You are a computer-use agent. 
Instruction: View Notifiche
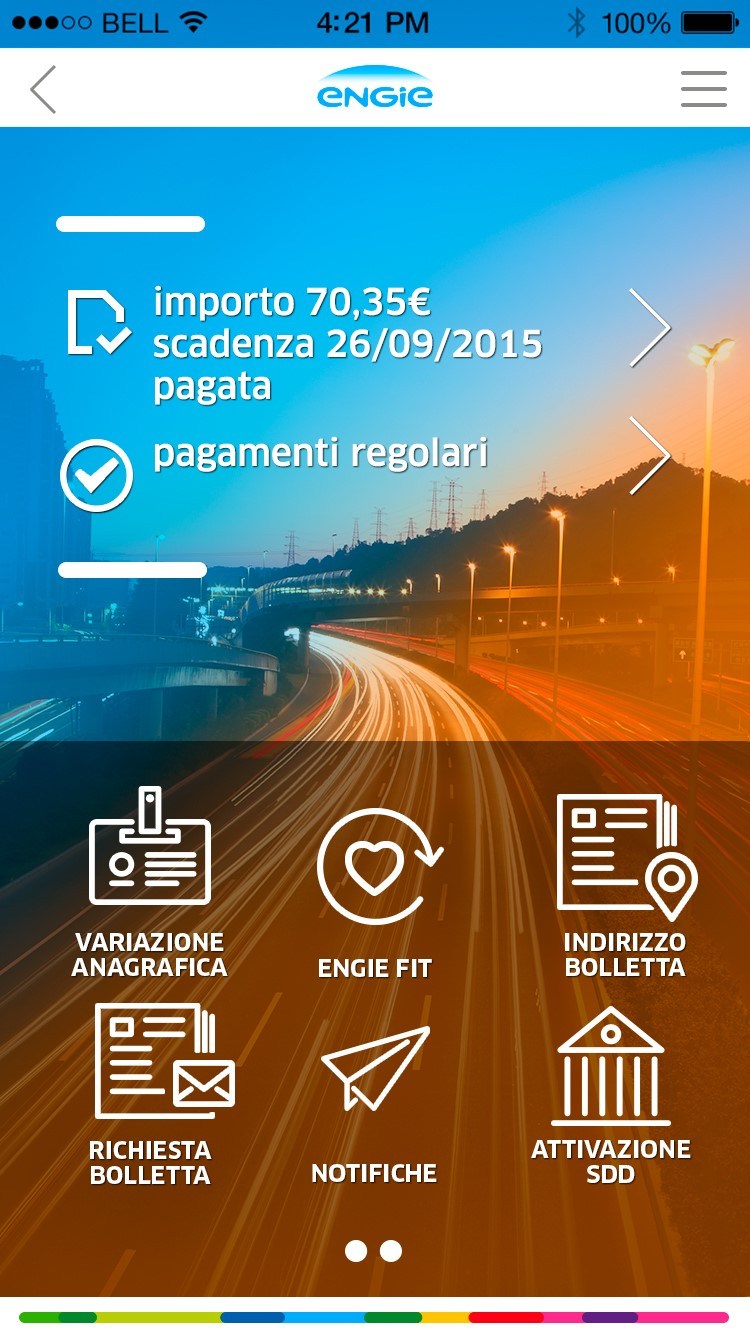coord(375,1100)
